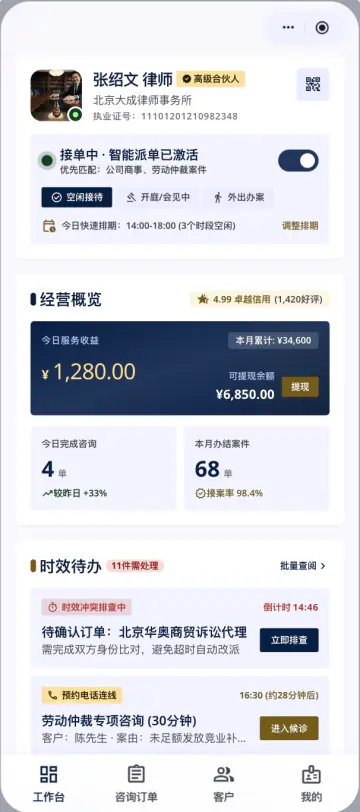
Task: Open the lawyer's QR code card
Action: click(313, 84)
